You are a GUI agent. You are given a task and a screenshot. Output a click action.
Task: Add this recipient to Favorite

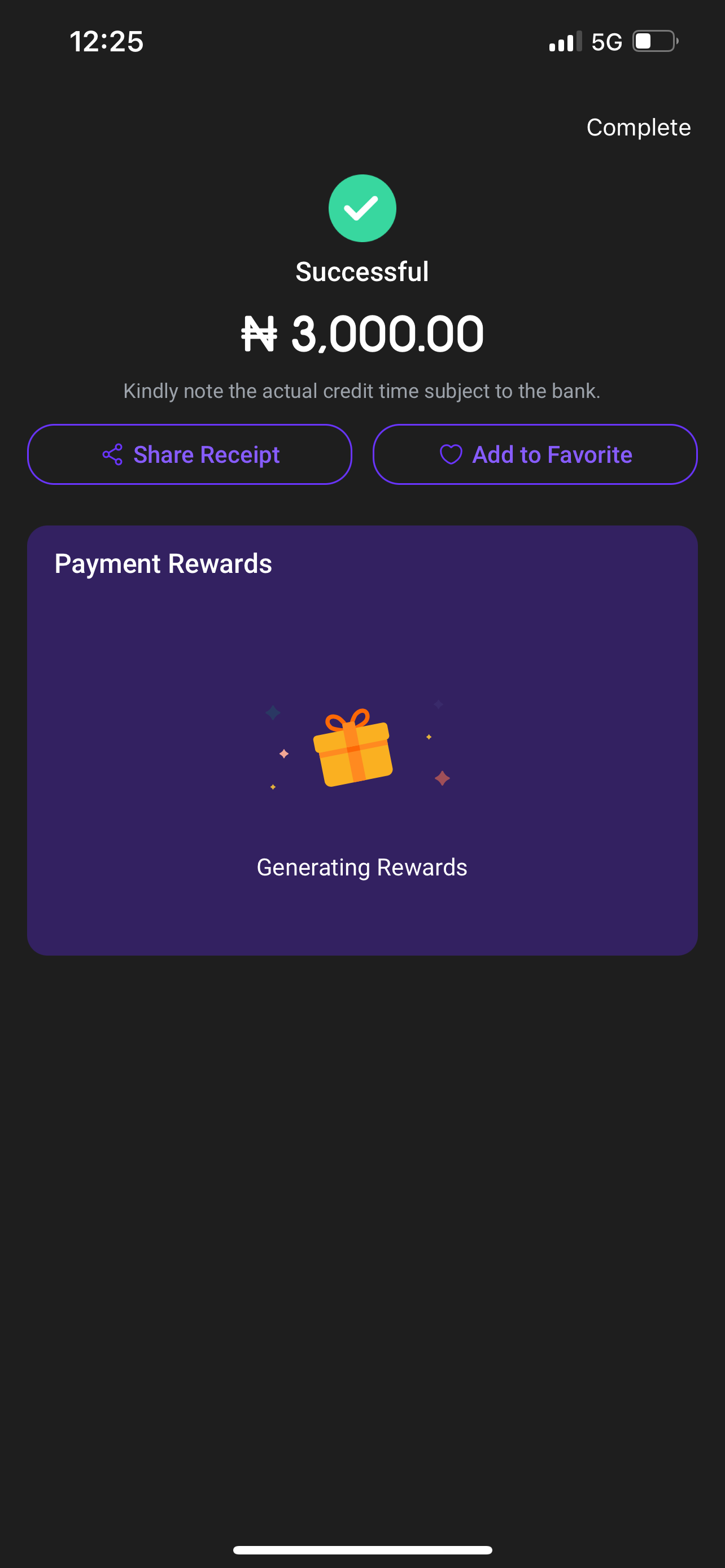(x=535, y=454)
